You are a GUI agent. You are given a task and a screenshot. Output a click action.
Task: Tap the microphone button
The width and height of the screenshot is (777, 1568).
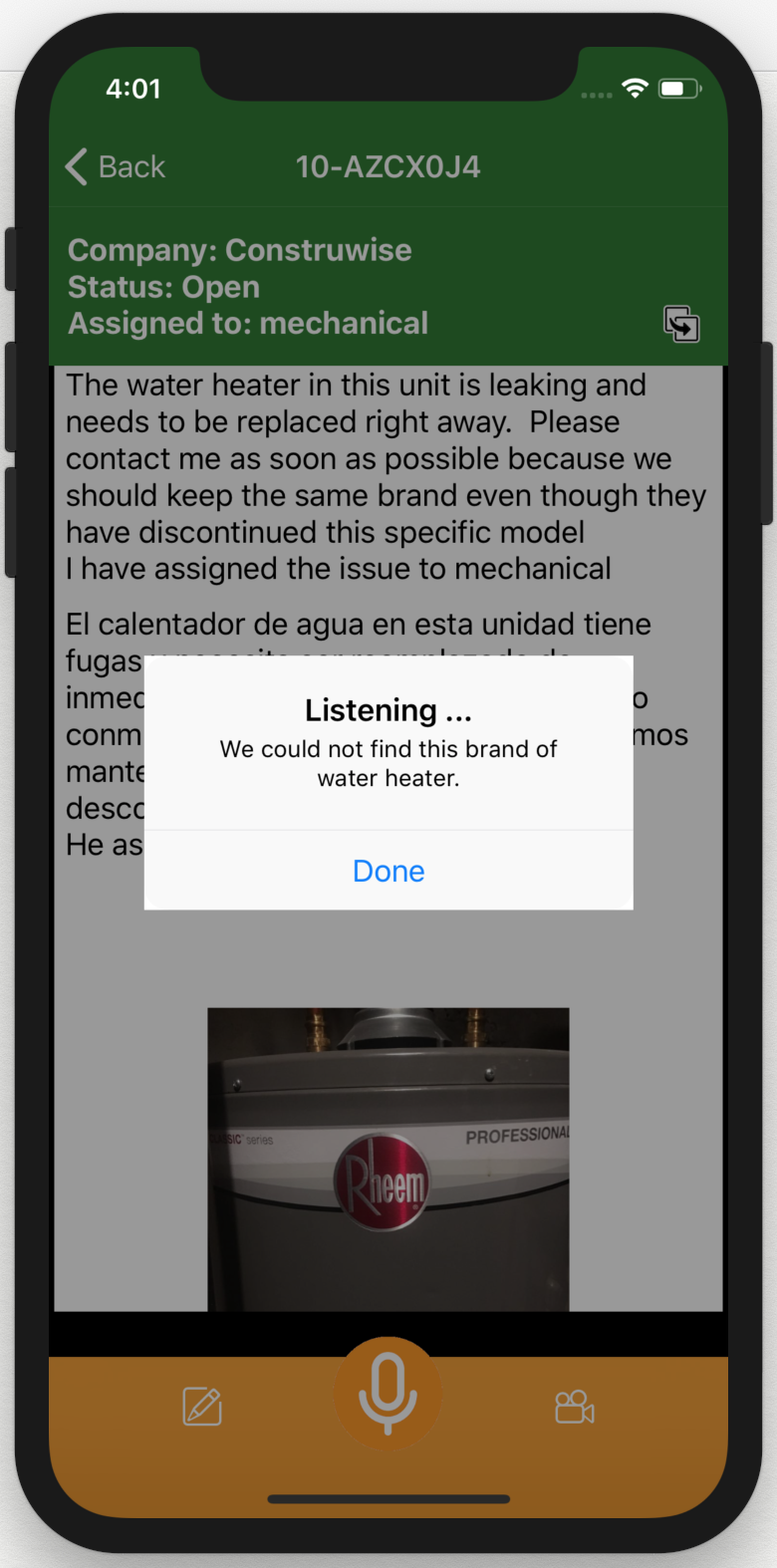click(x=388, y=1392)
